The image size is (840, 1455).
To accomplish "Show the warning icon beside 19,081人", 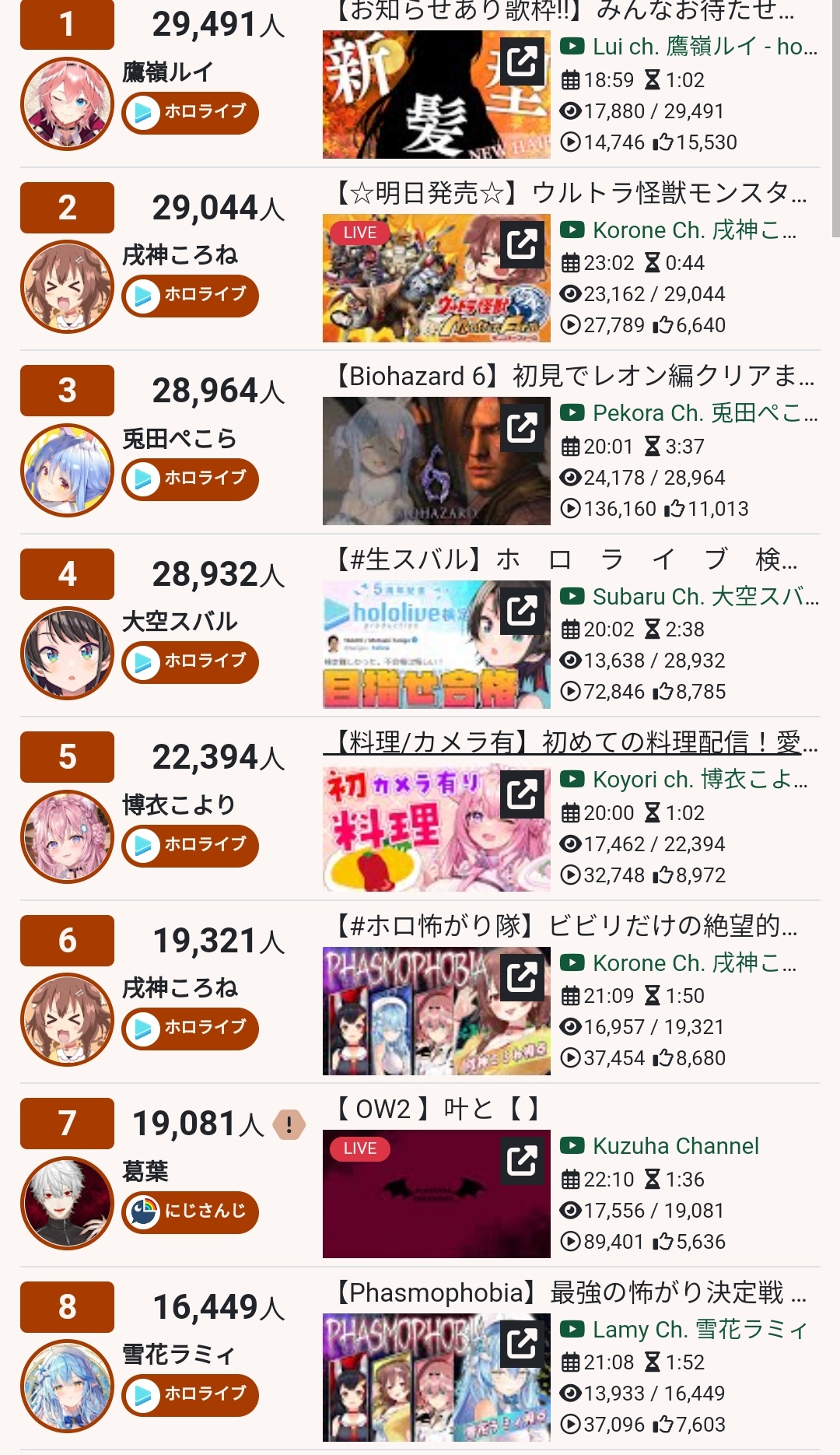I will click(x=289, y=1124).
